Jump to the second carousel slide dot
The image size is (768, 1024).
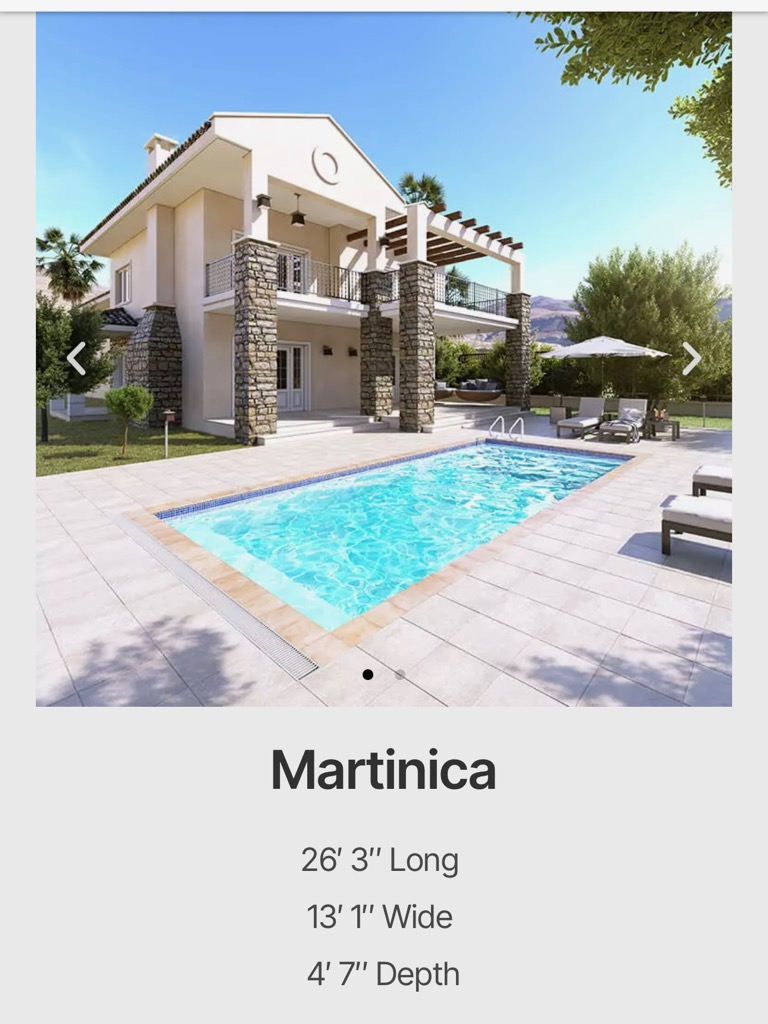pos(400,675)
